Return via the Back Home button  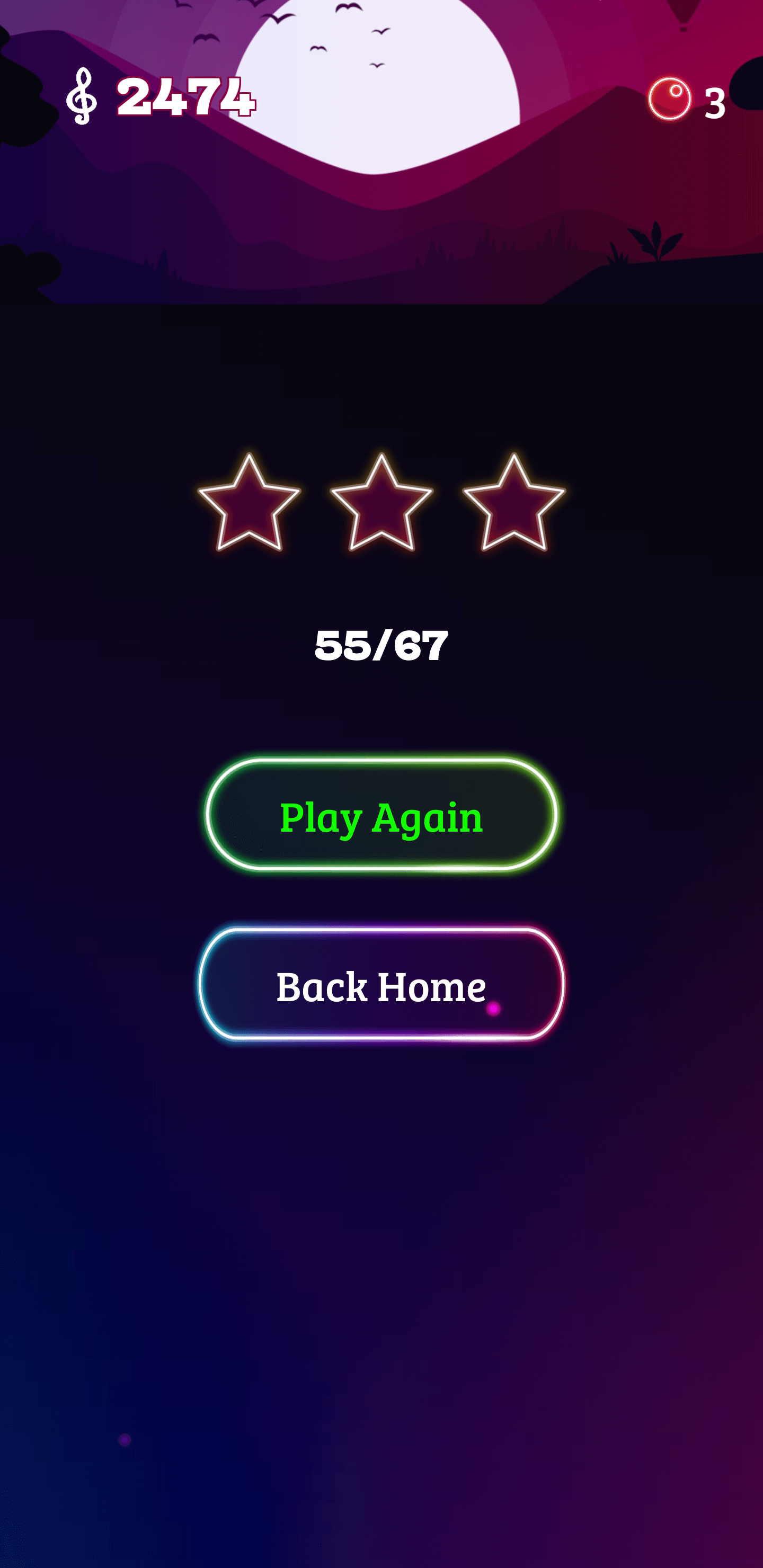pos(381,984)
